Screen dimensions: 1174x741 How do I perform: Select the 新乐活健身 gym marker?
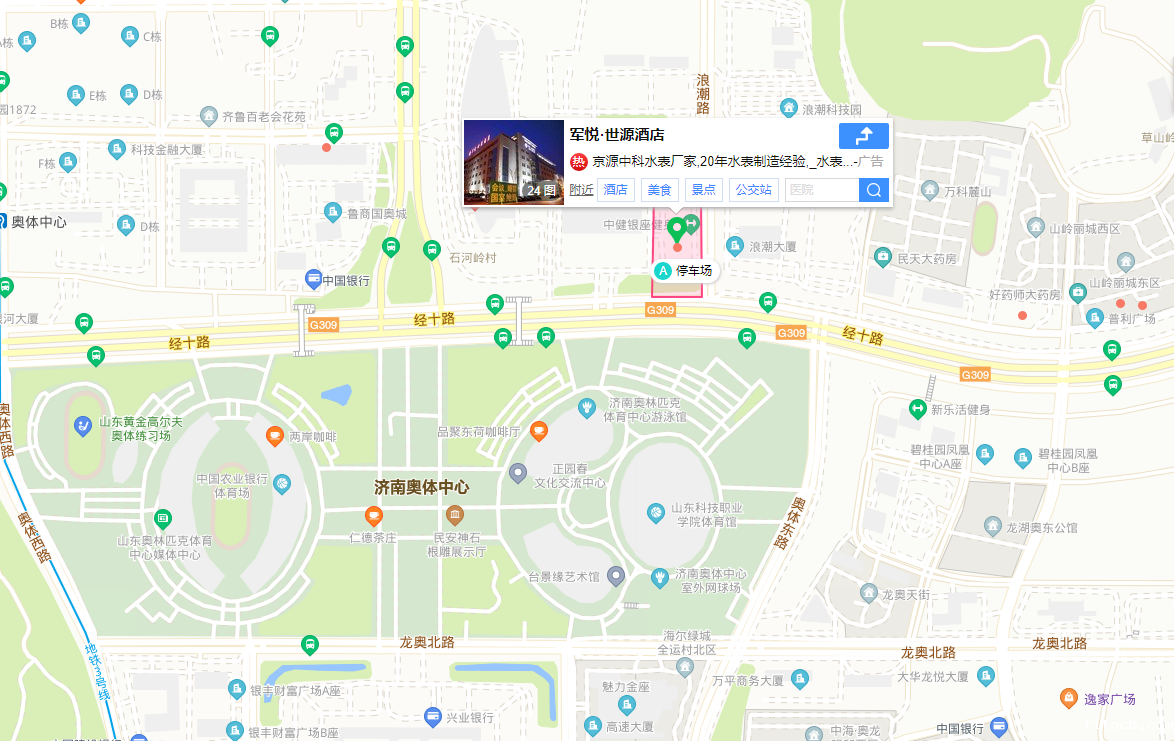tap(917, 409)
